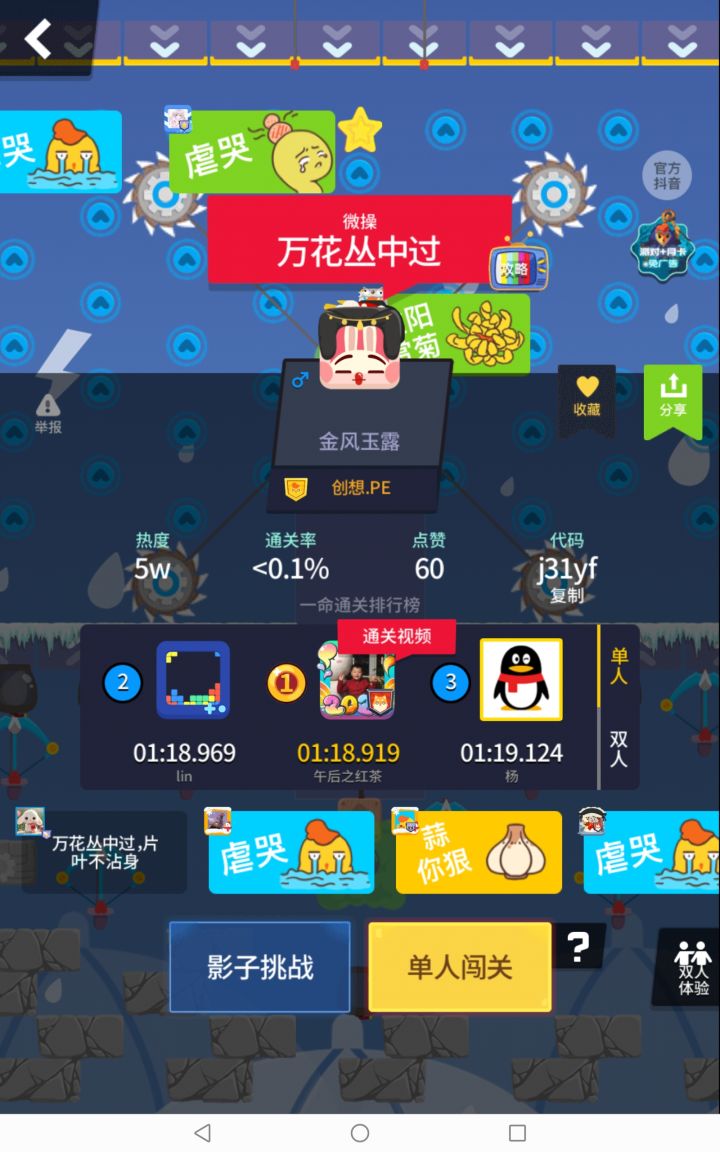The image size is (720, 1152).
Task: Collect the yellow star near the level title
Action: (x=362, y=127)
